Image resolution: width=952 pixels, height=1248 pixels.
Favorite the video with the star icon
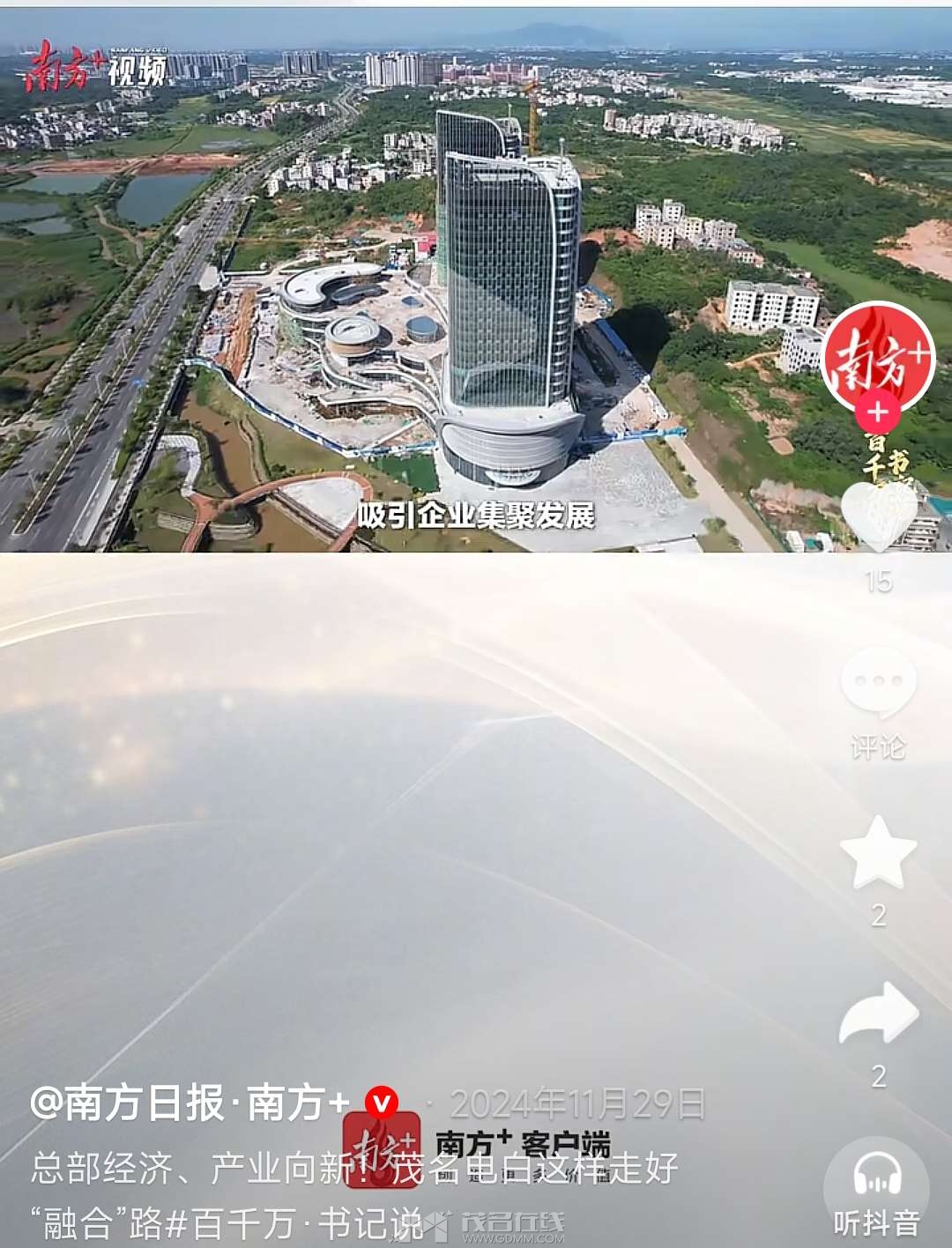click(879, 852)
